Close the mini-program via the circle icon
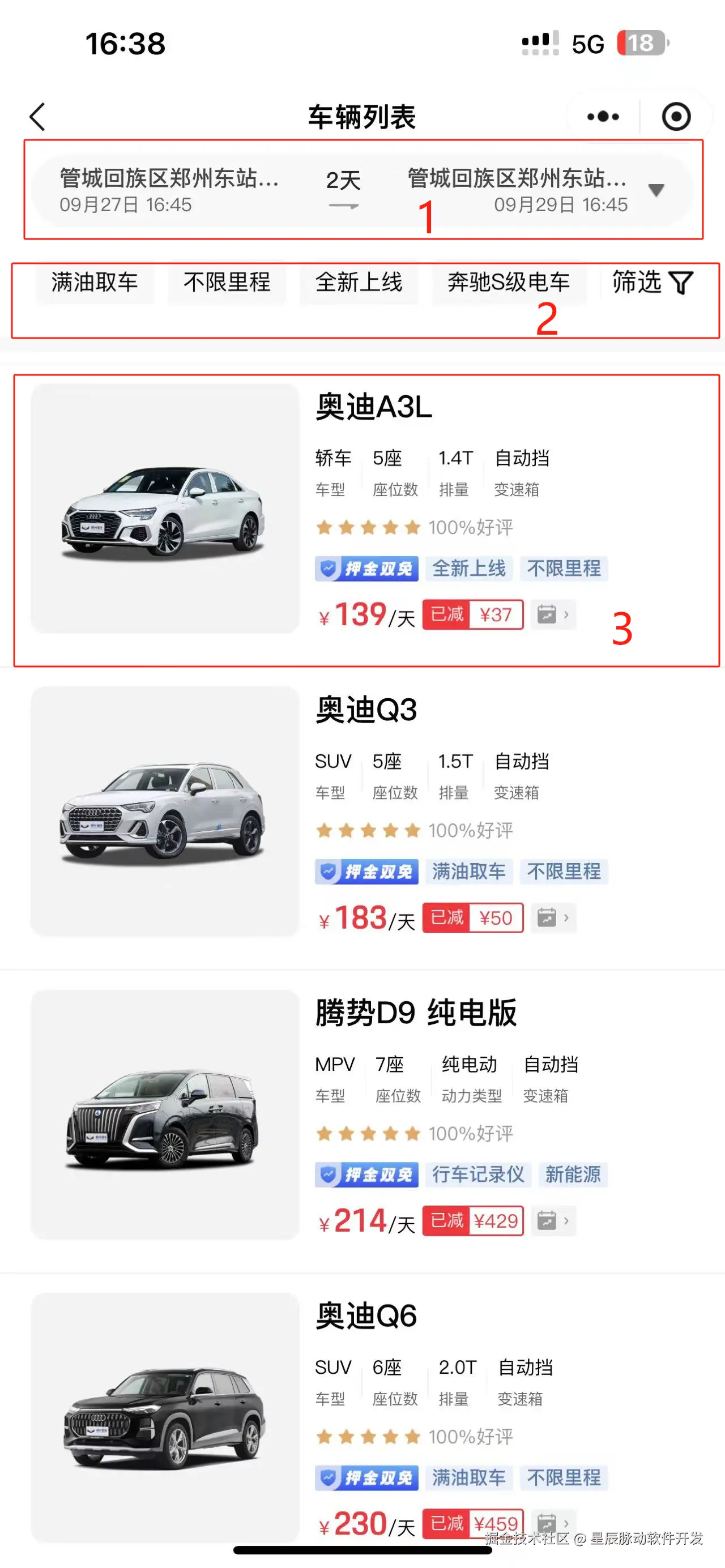The height and width of the screenshot is (1568, 725). click(x=676, y=117)
